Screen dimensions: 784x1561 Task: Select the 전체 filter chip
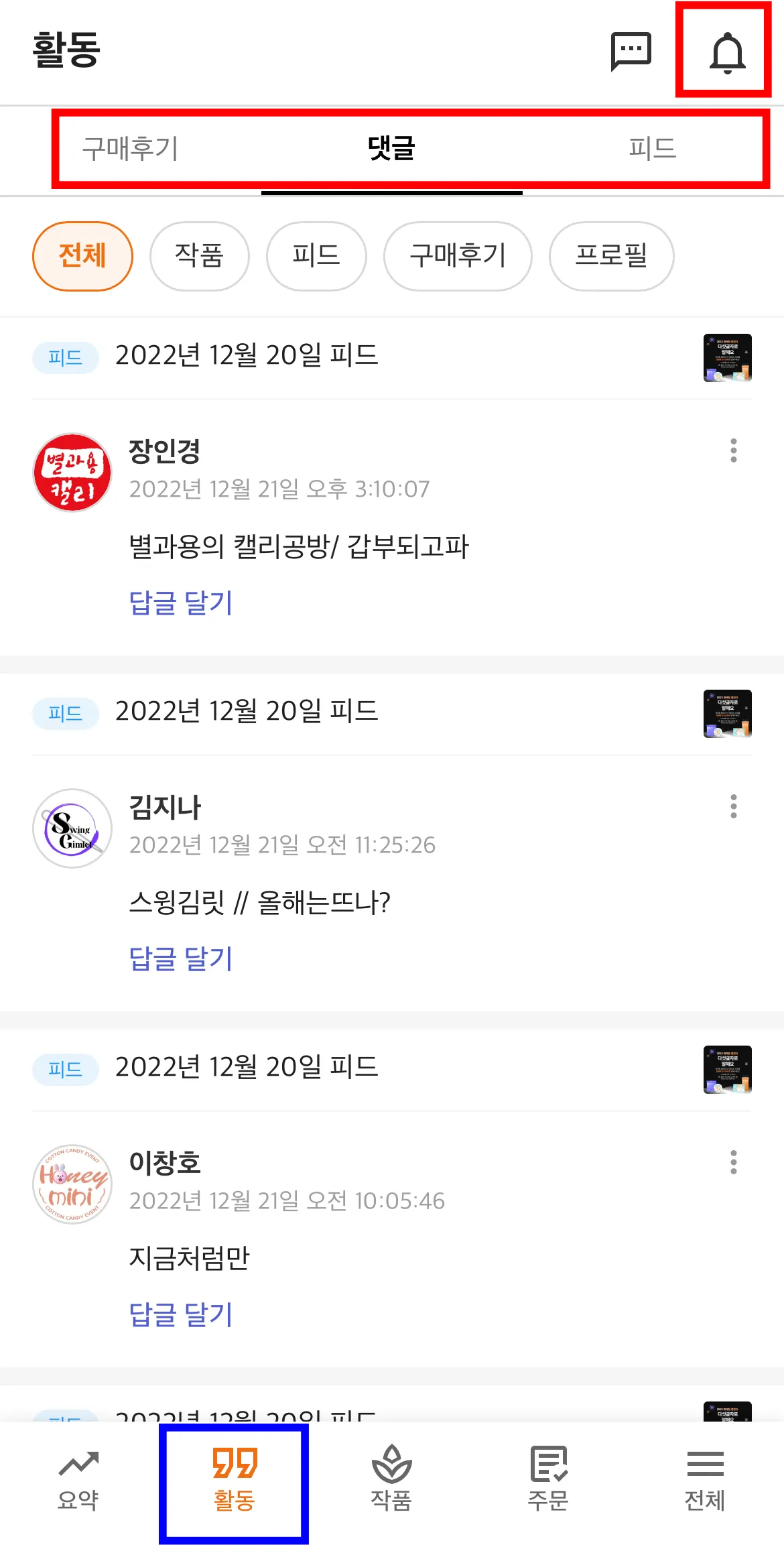(82, 256)
